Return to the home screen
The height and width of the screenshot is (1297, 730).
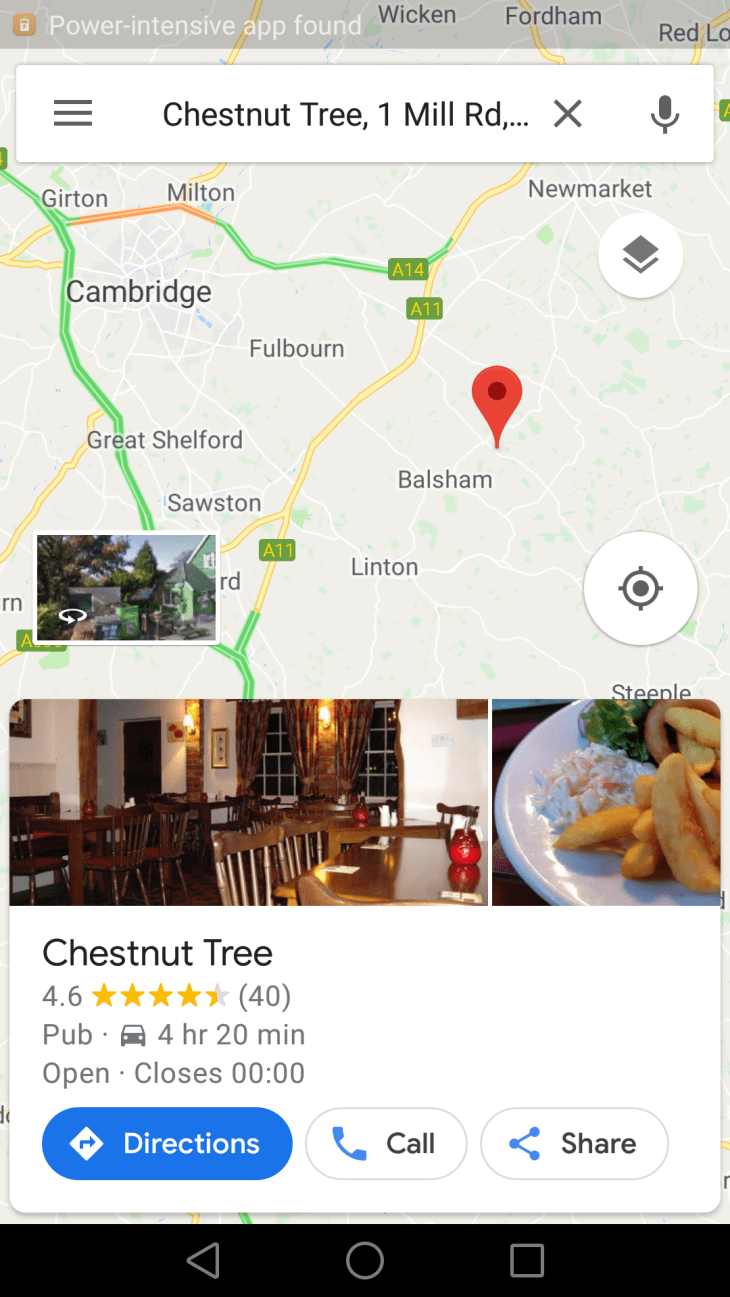365,1260
